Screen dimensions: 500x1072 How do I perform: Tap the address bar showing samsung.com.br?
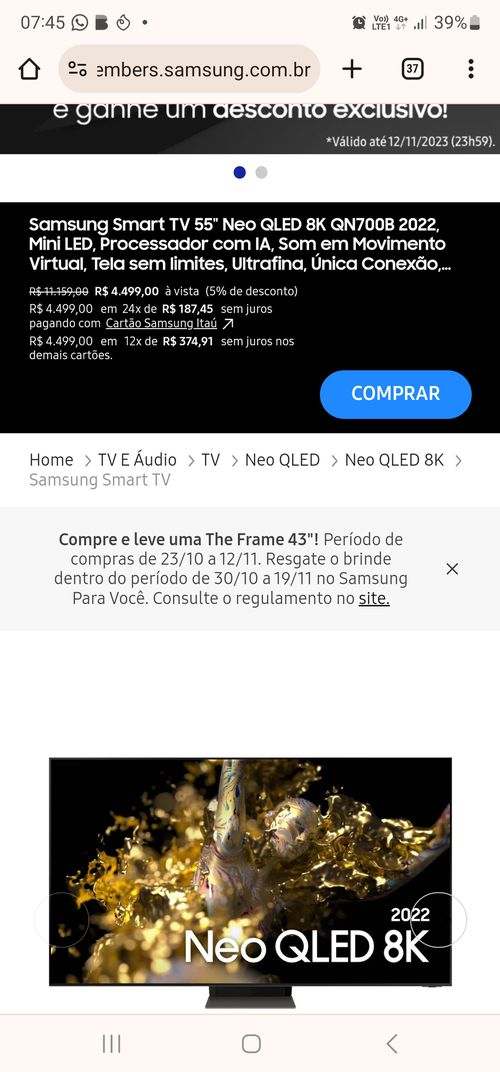[189, 69]
